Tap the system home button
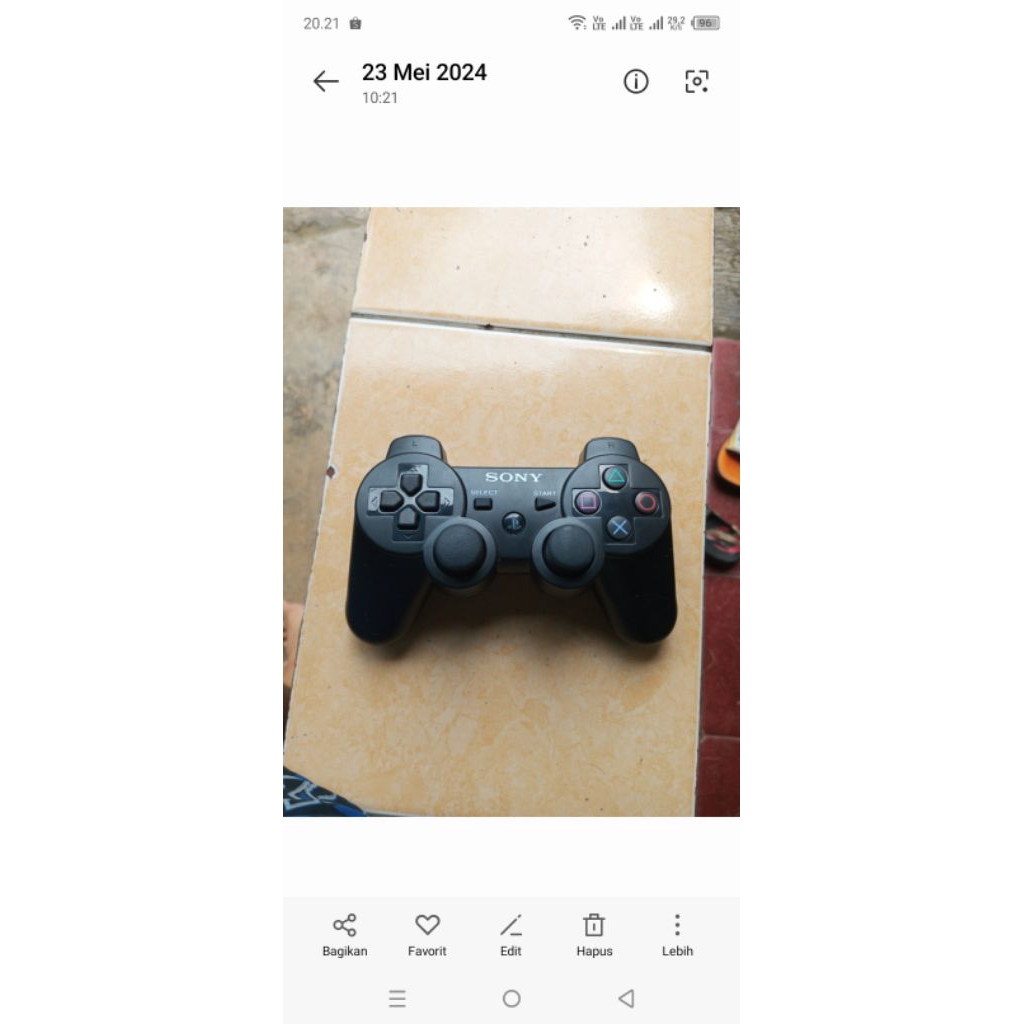This screenshot has width=1024, height=1024. pos(511,998)
